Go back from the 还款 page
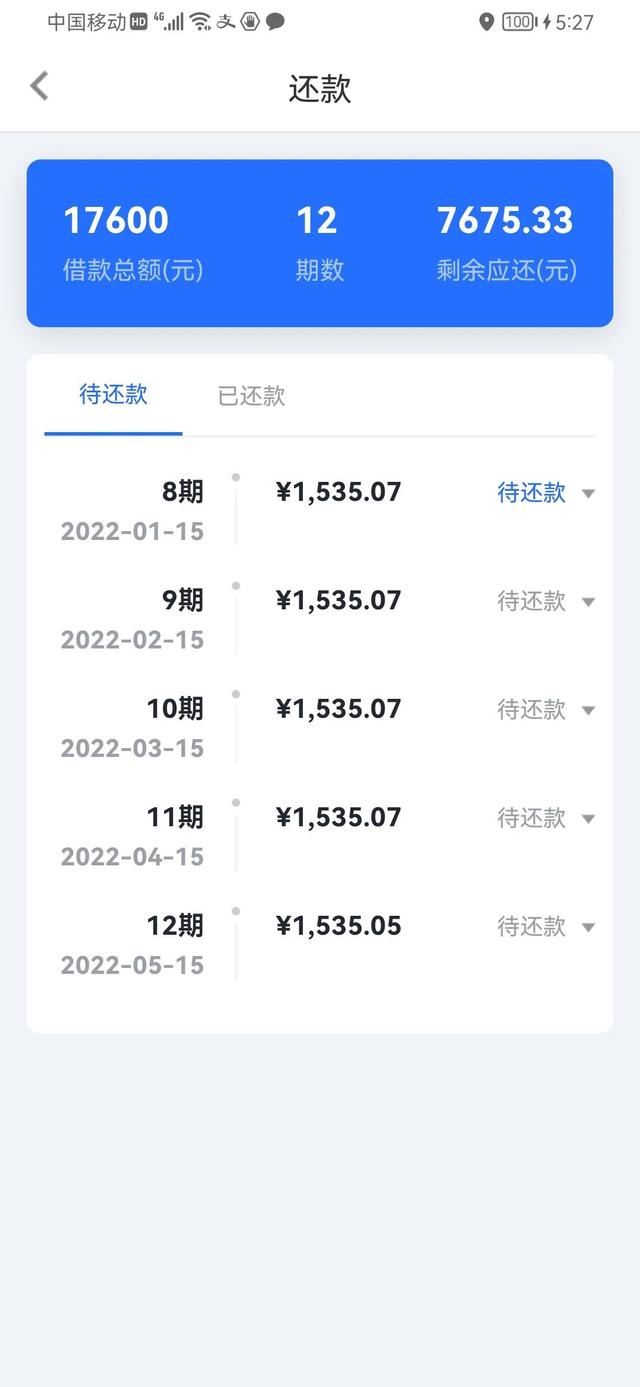 (x=40, y=87)
